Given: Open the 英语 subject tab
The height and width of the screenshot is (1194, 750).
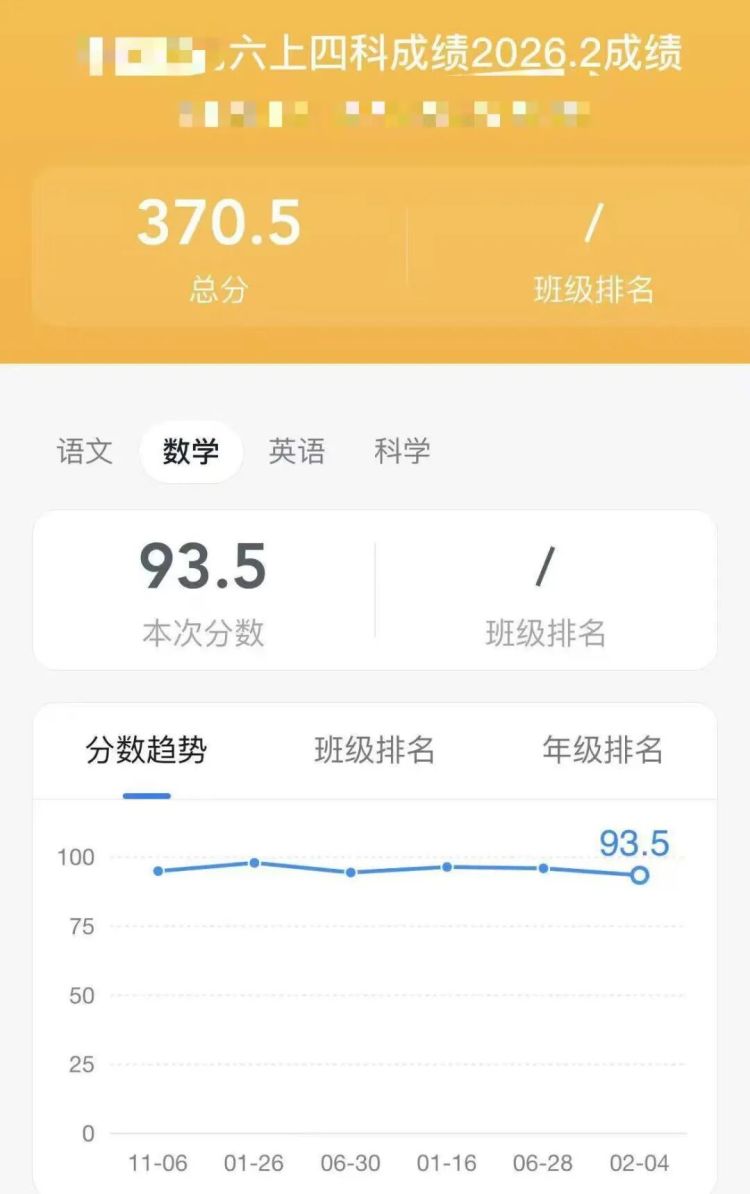Looking at the screenshot, I should pos(297,451).
